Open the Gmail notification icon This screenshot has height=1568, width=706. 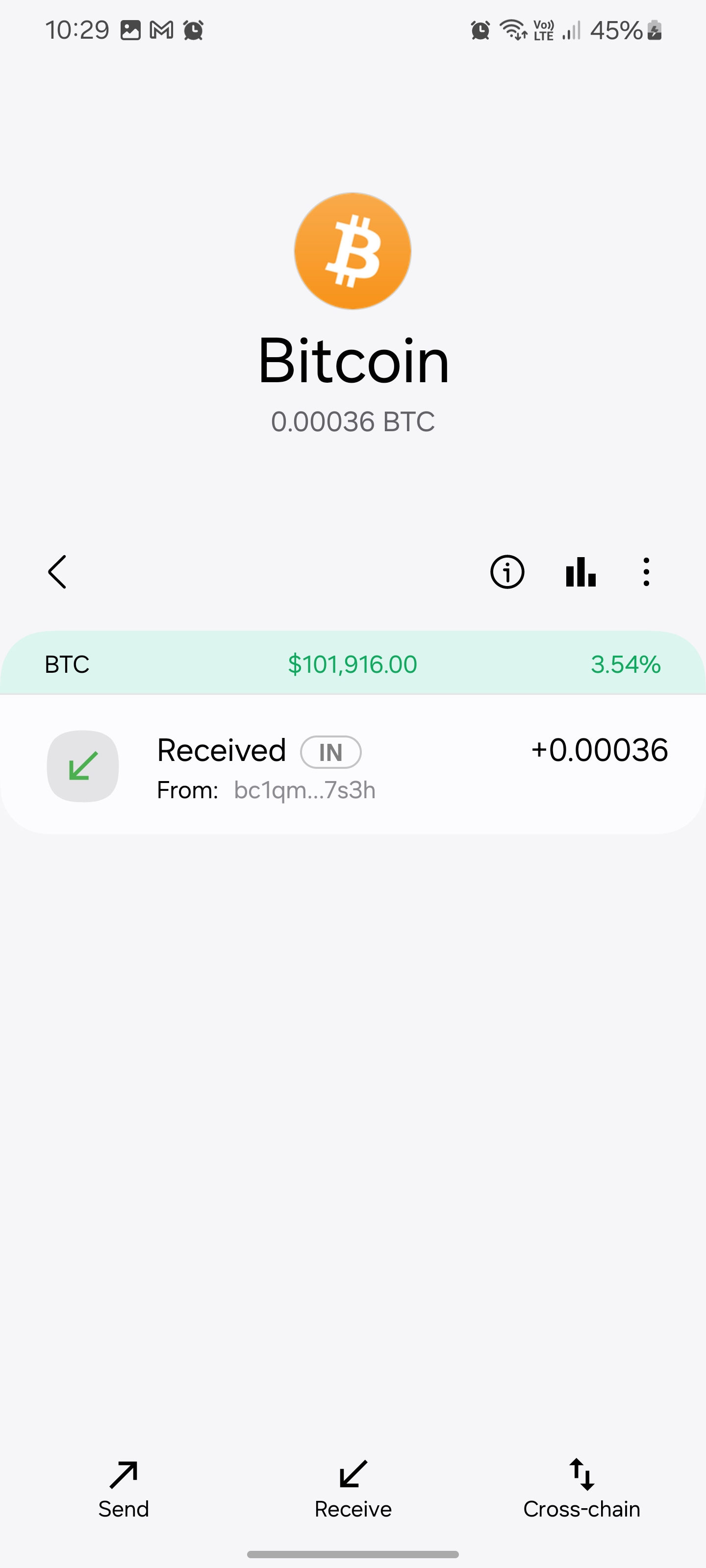coord(161,29)
